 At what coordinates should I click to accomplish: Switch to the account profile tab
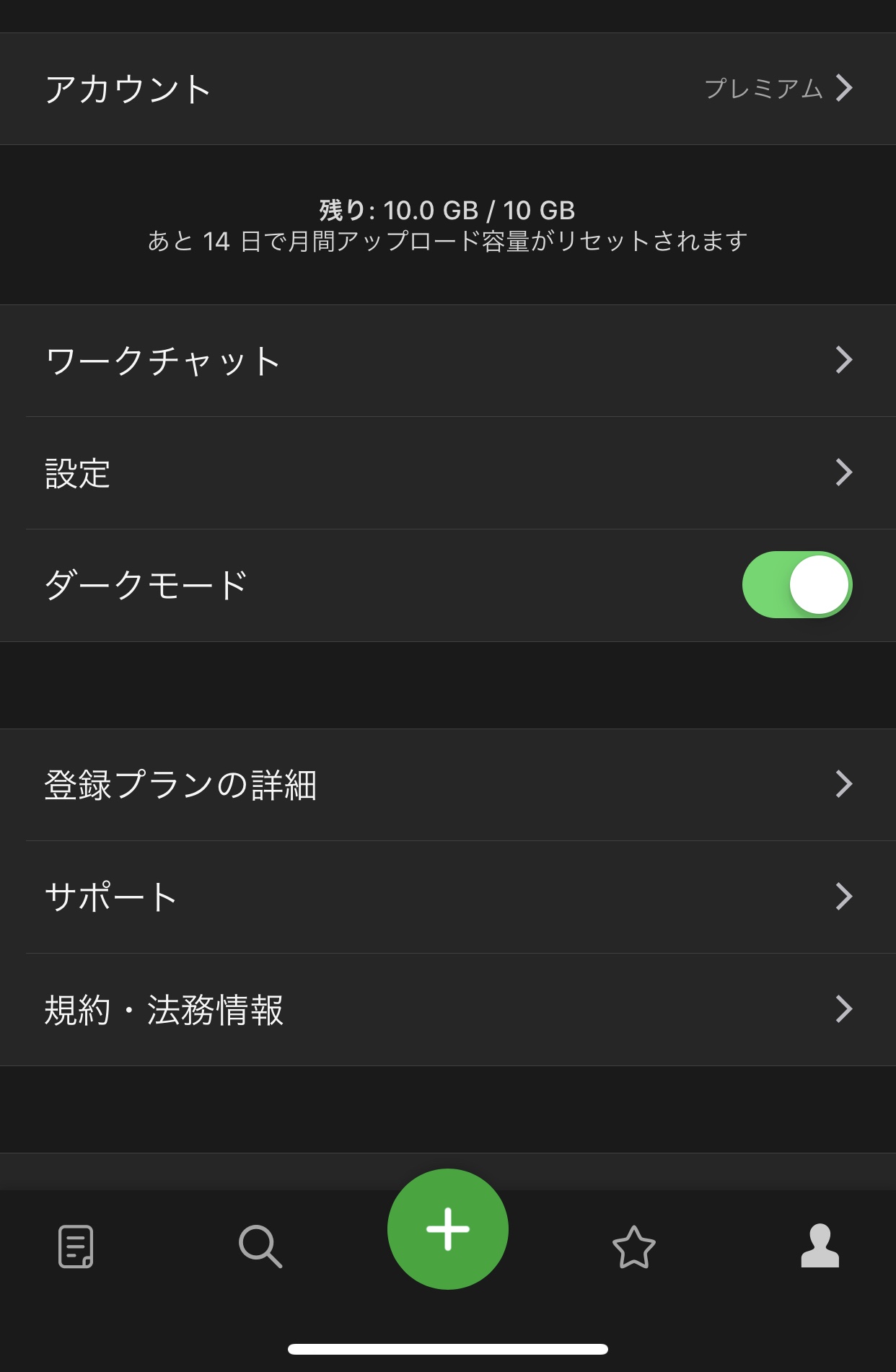(x=820, y=1246)
